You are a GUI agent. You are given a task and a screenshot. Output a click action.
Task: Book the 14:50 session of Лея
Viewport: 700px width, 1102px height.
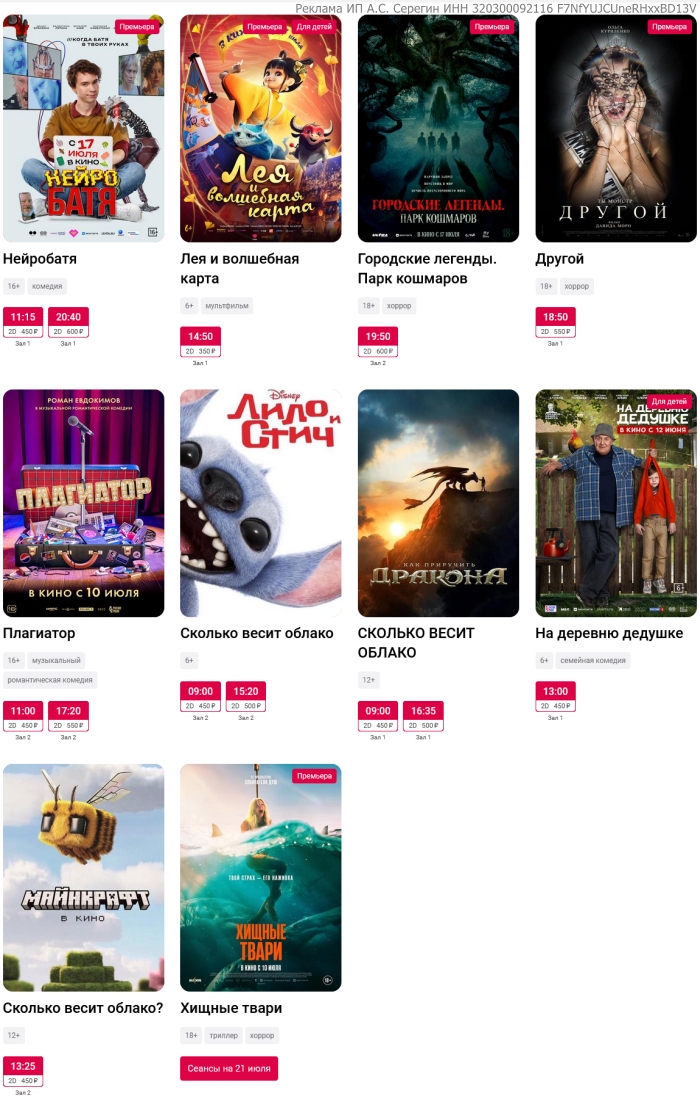(x=200, y=342)
